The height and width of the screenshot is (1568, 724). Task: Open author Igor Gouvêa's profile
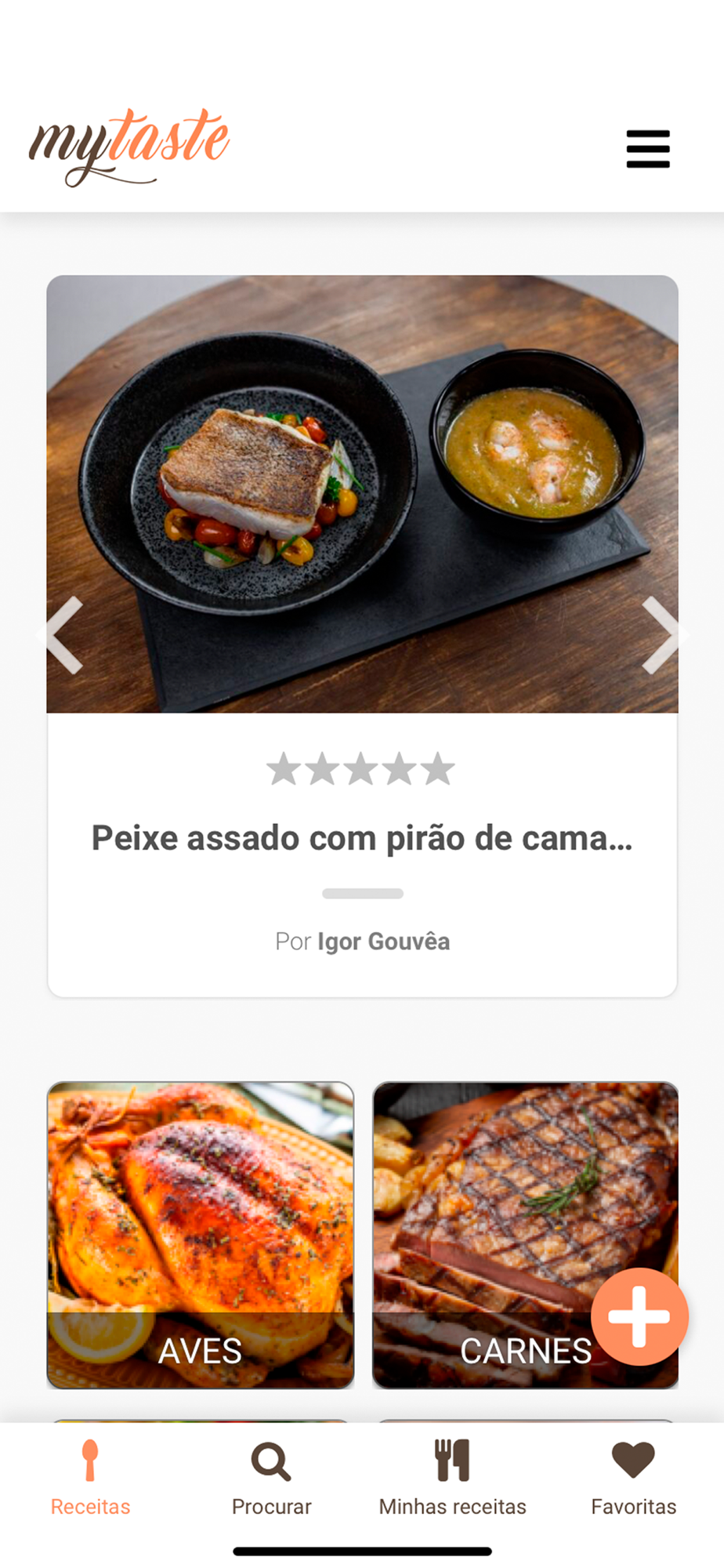click(x=383, y=942)
